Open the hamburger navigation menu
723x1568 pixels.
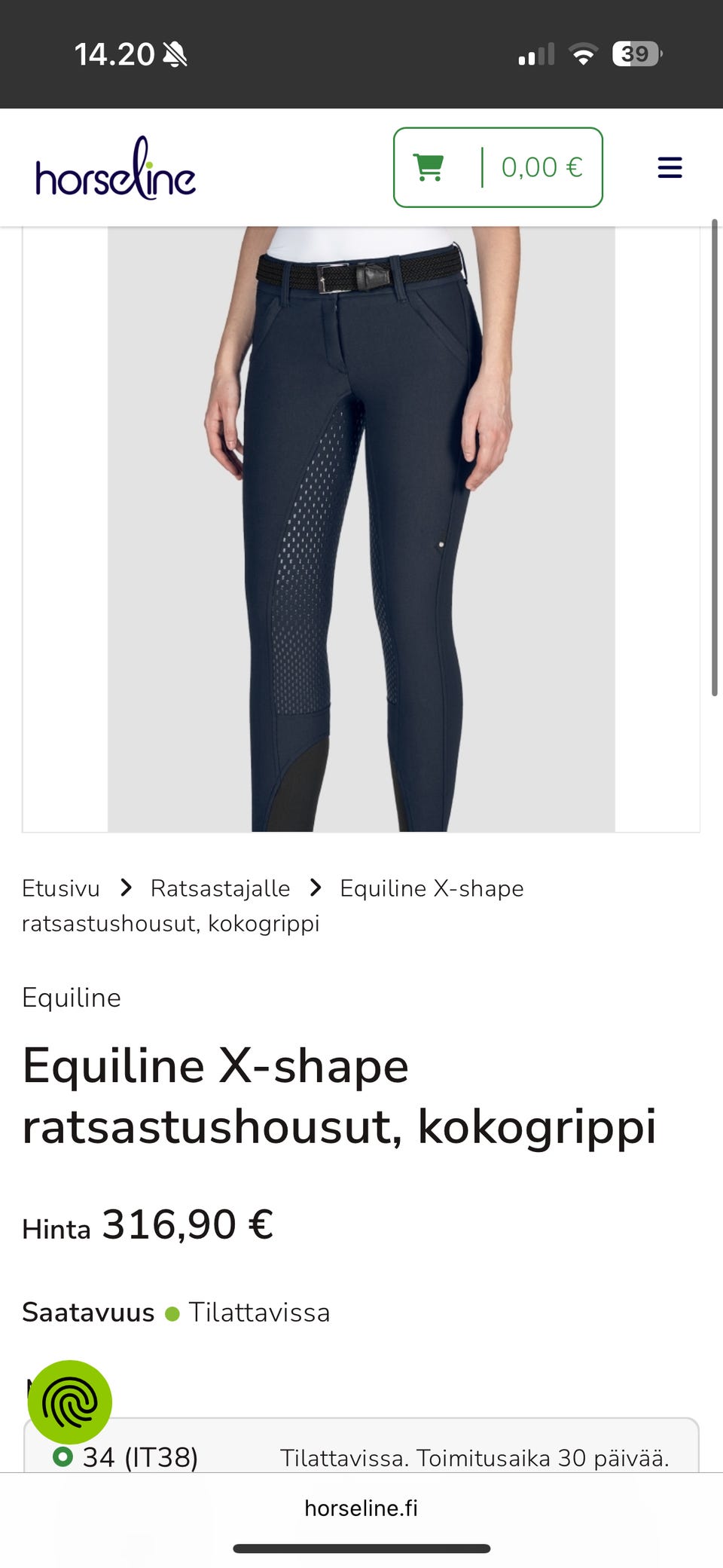click(669, 167)
